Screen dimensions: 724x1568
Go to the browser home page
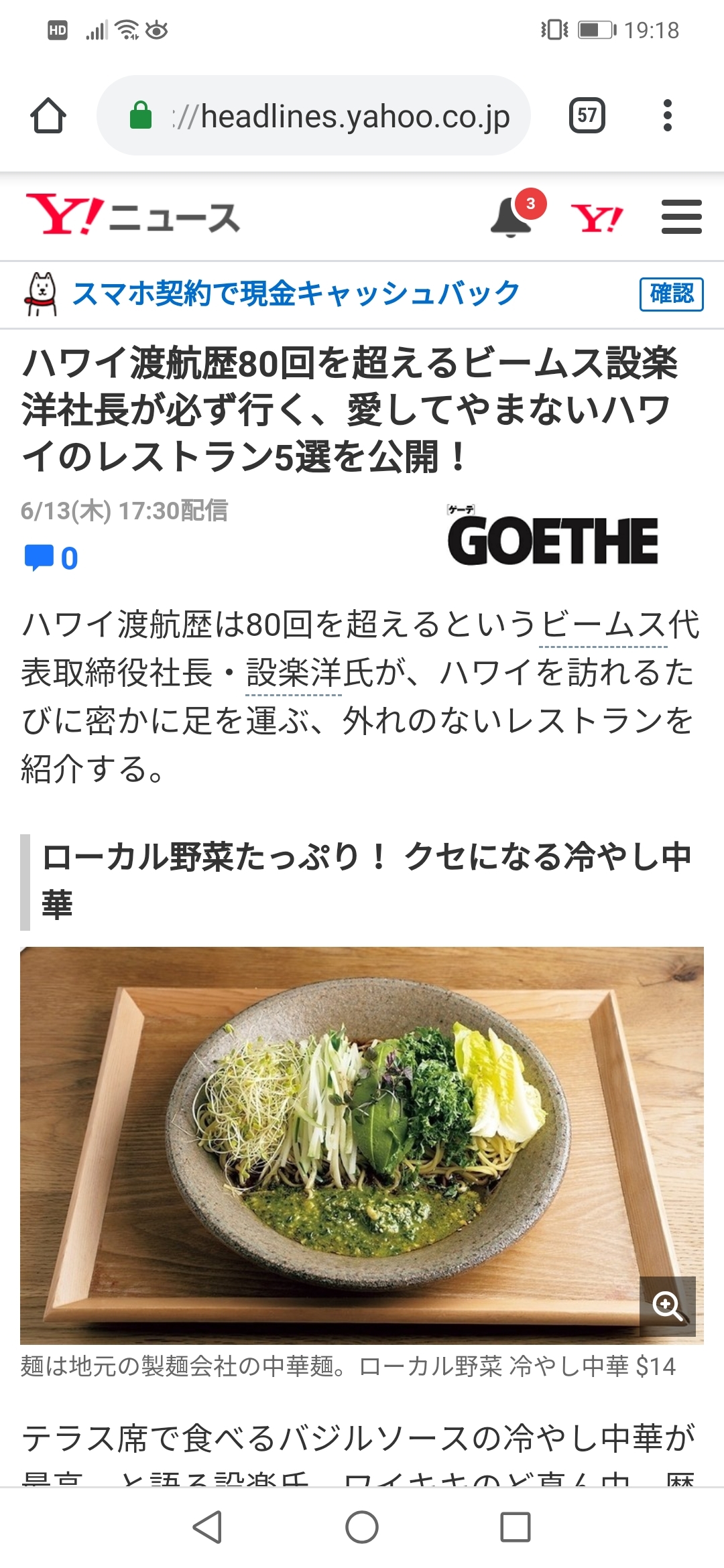pyautogui.click(x=48, y=116)
